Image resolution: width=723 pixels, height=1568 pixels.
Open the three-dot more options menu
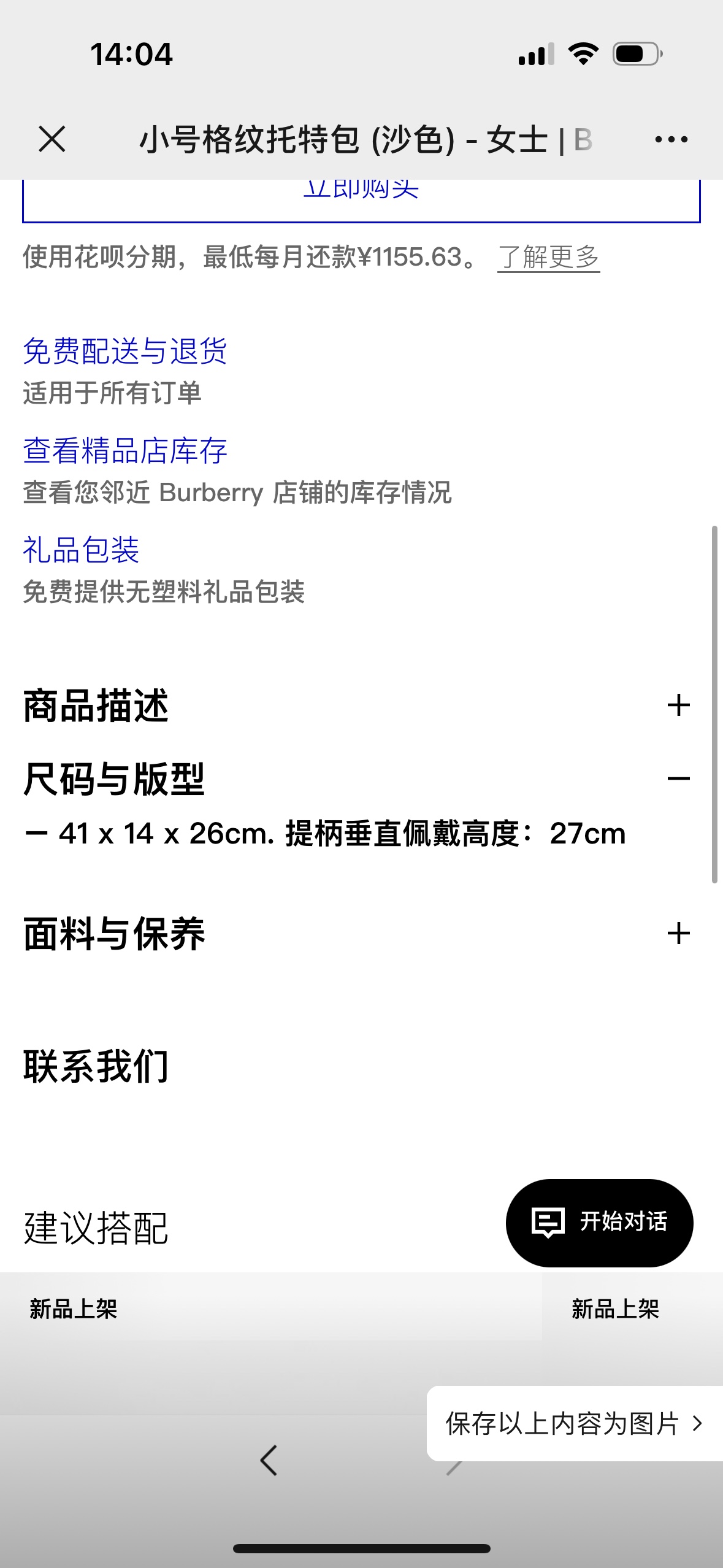coord(671,140)
